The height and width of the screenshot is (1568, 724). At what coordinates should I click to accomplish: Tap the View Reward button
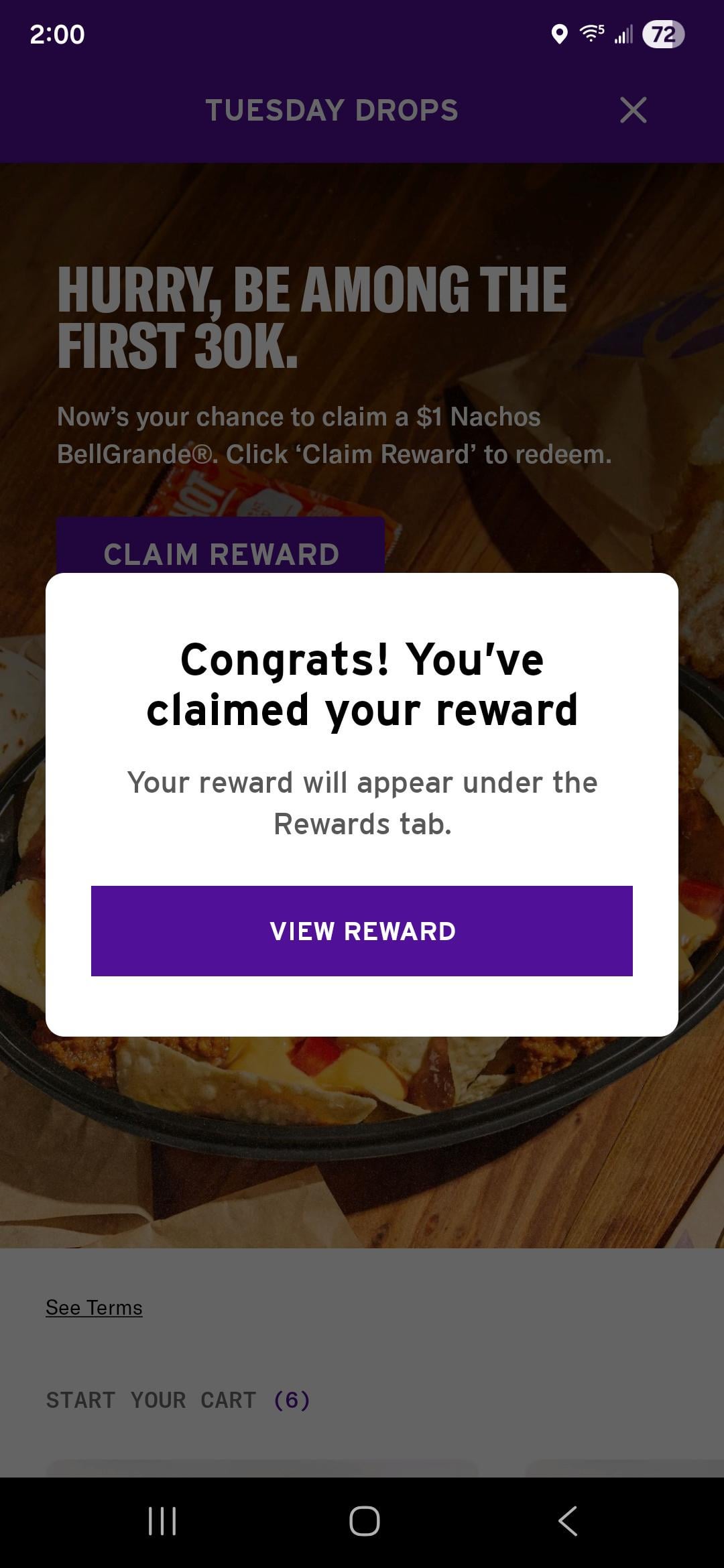point(362,931)
